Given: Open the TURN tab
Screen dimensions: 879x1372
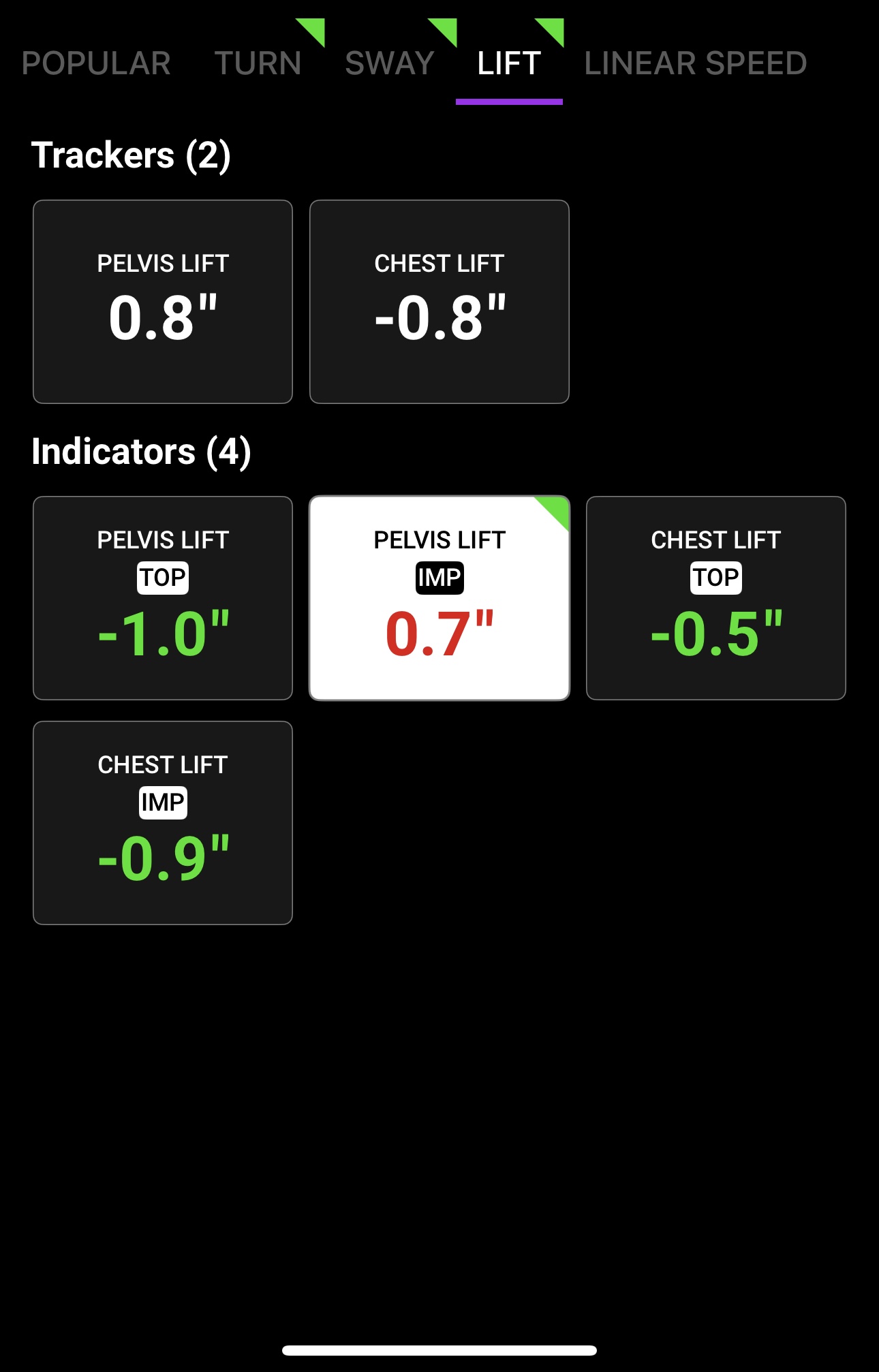Looking at the screenshot, I should point(260,63).
